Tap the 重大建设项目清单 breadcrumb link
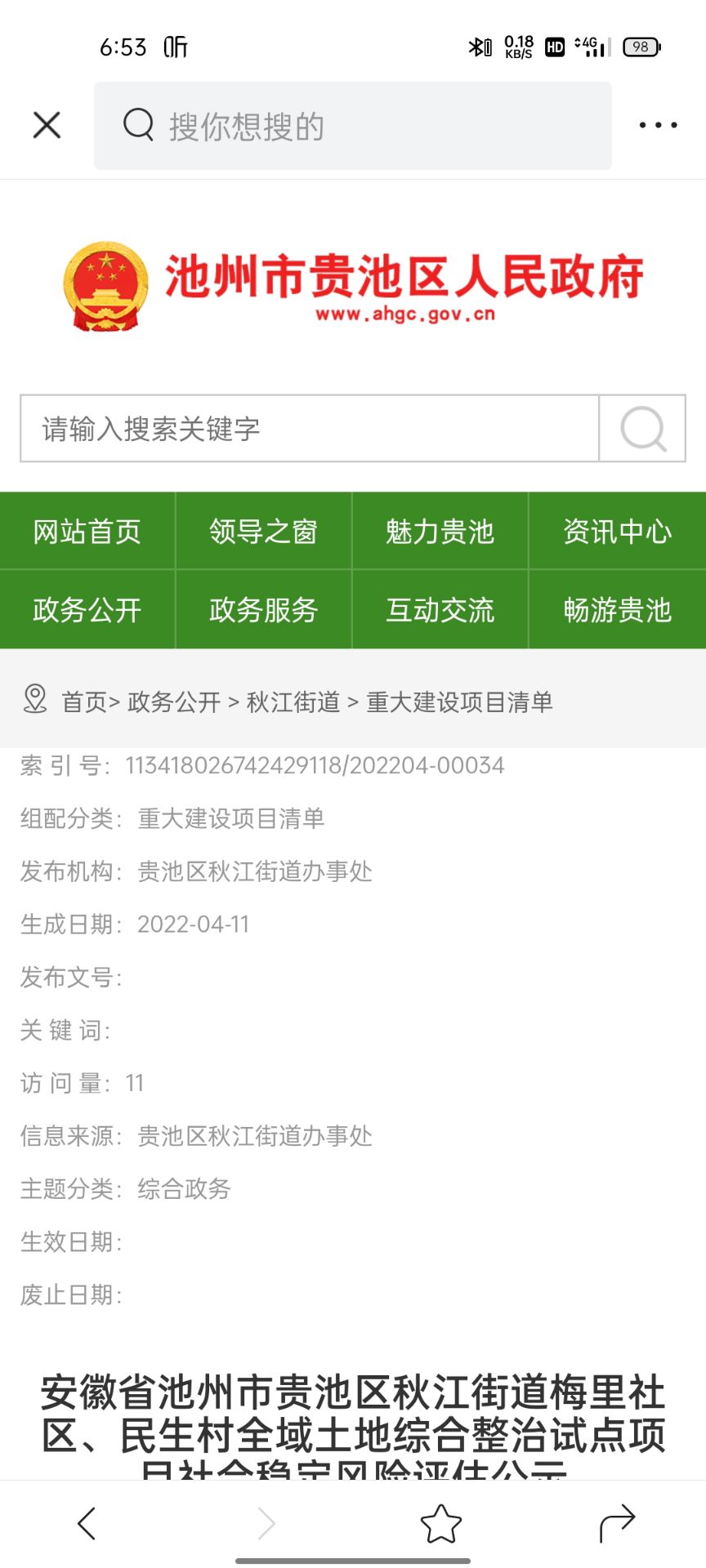Image resolution: width=706 pixels, height=1568 pixels. point(459,702)
